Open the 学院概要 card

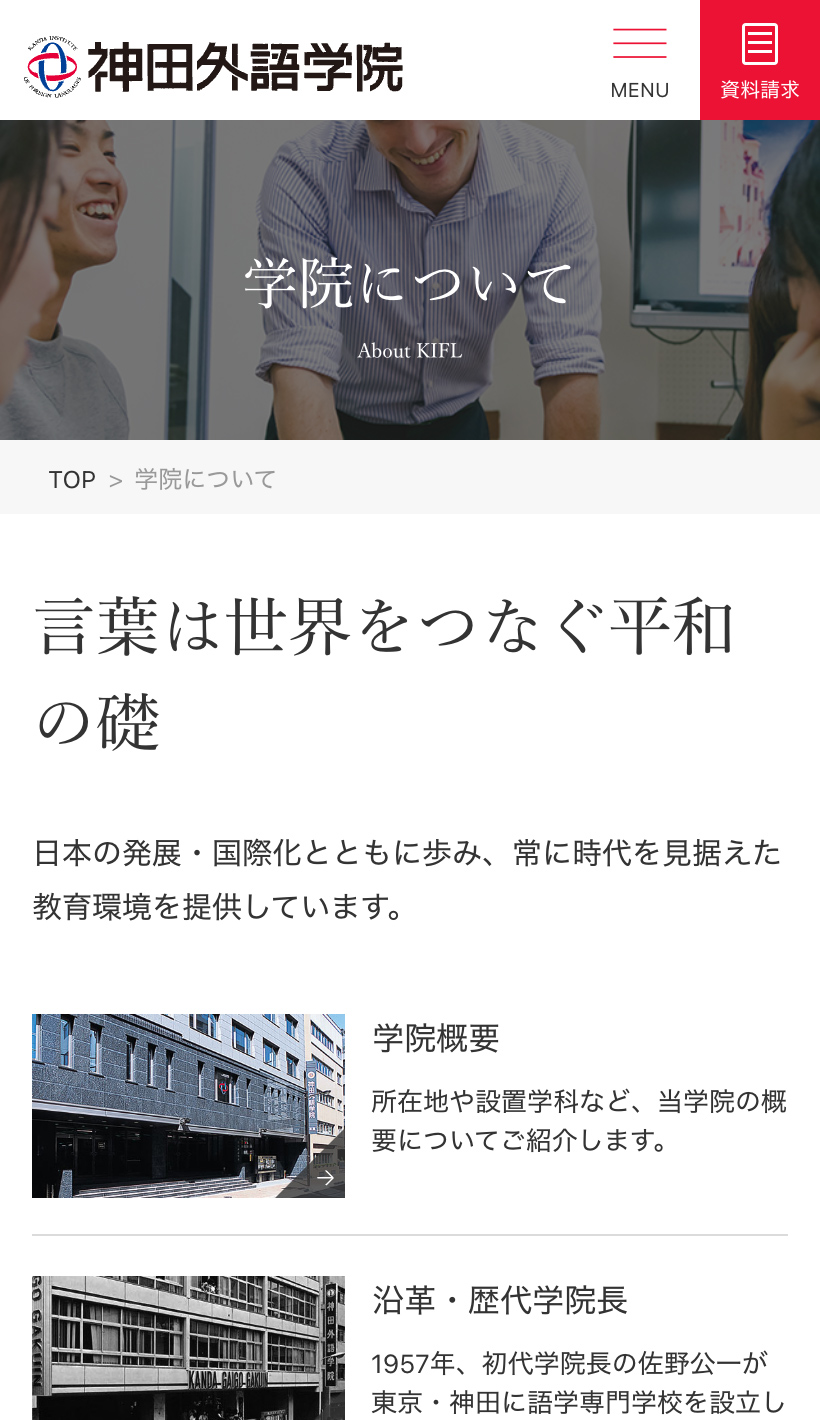tap(410, 1105)
